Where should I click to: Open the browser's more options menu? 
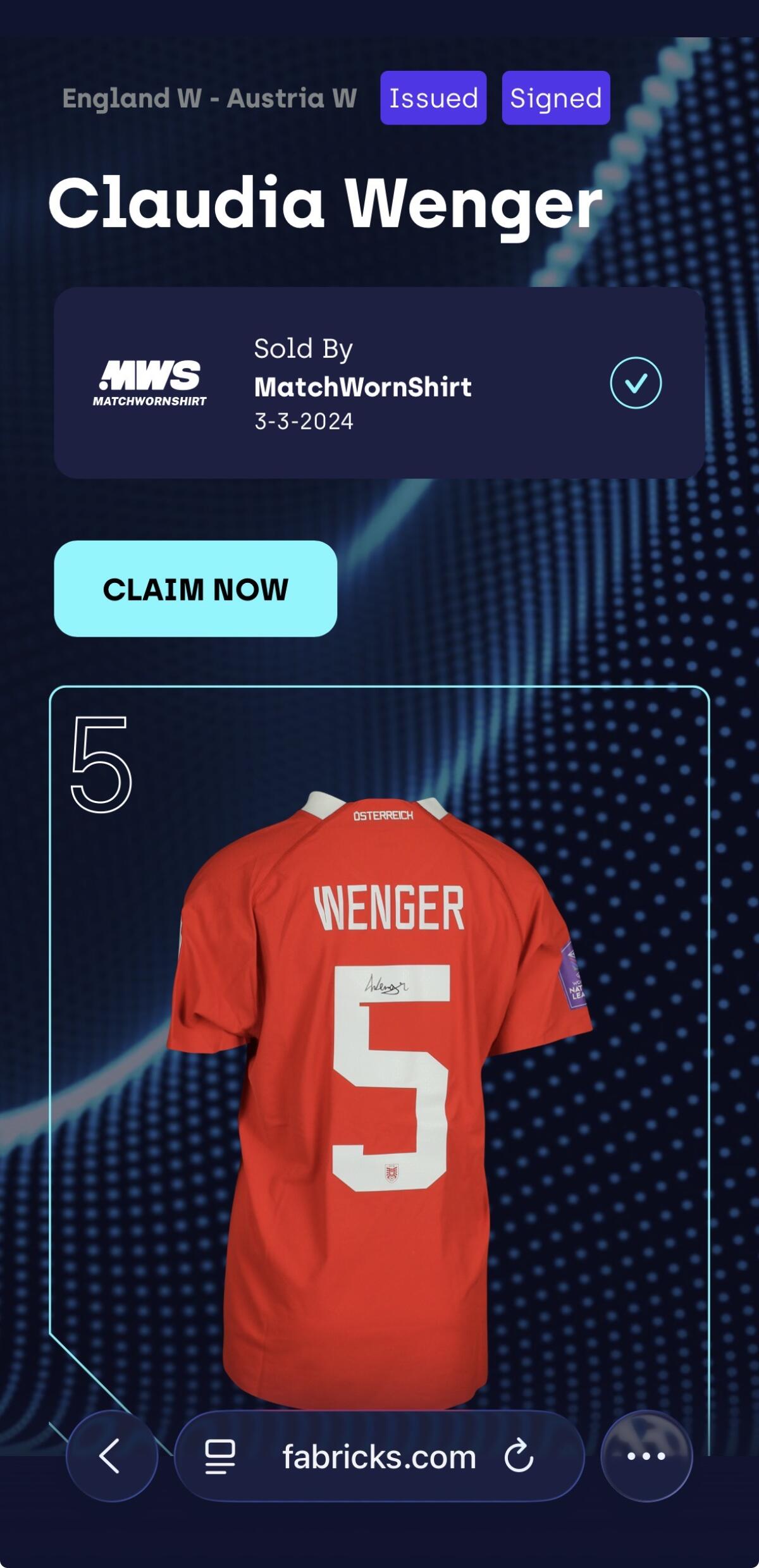(646, 1456)
